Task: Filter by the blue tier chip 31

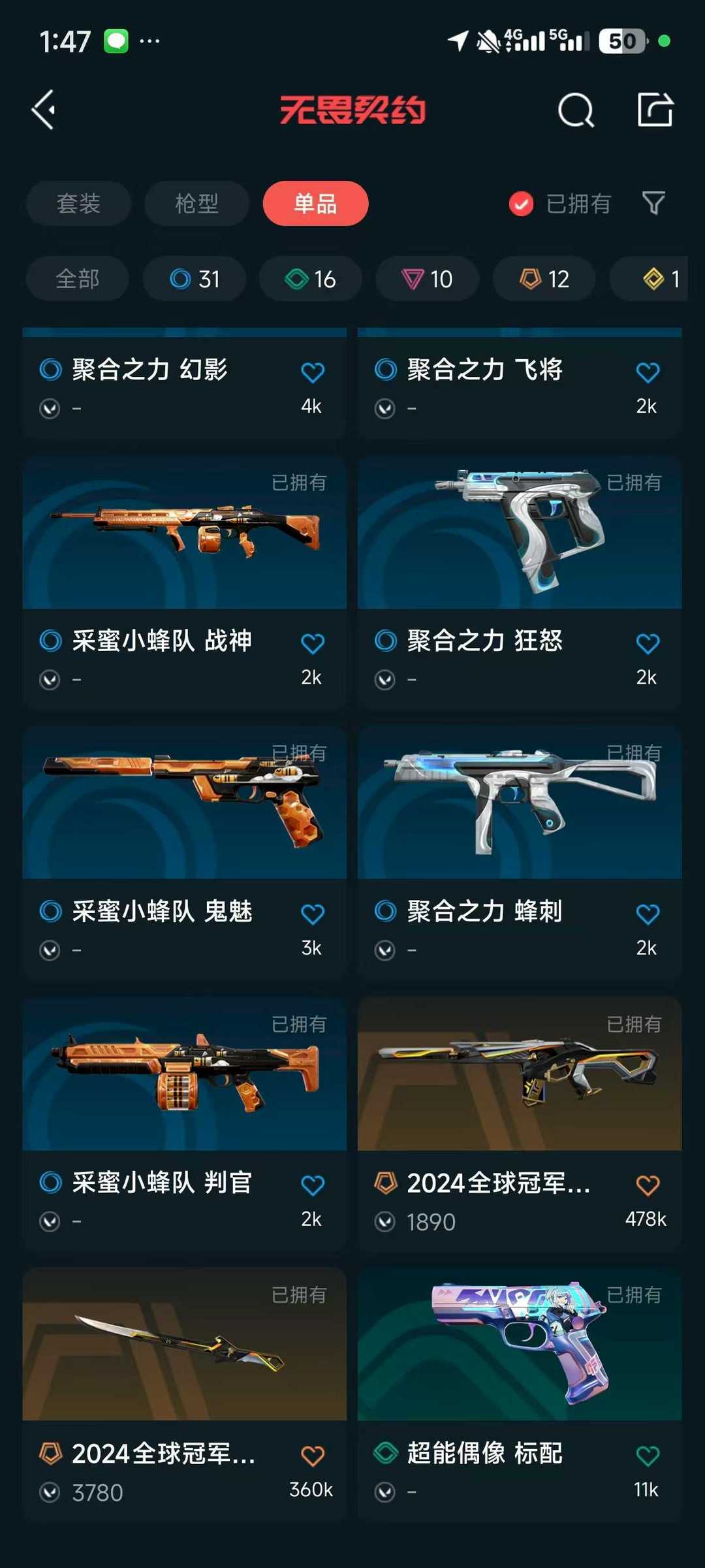Action: pyautogui.click(x=195, y=279)
